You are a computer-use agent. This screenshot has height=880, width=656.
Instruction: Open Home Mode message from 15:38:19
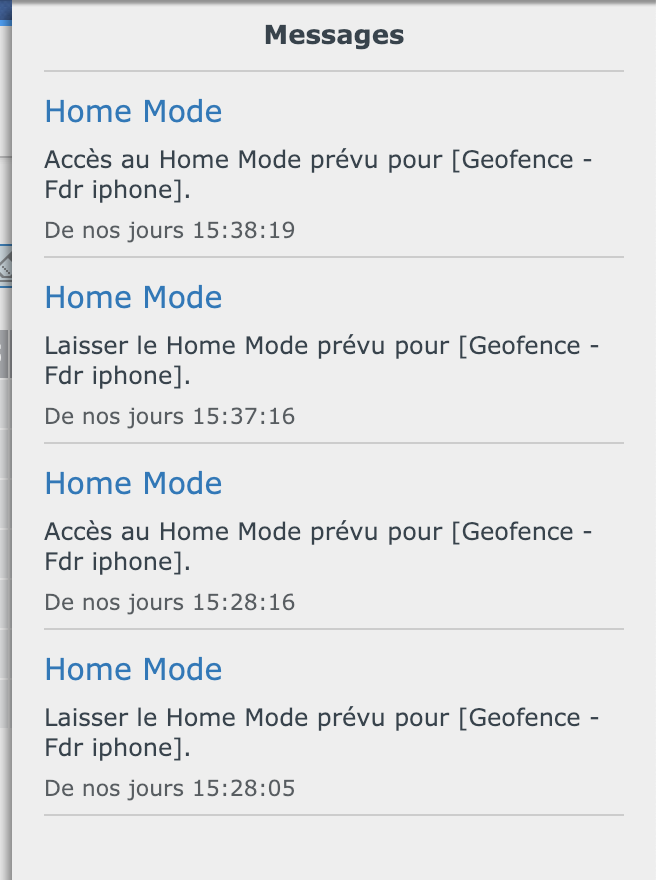click(x=134, y=111)
